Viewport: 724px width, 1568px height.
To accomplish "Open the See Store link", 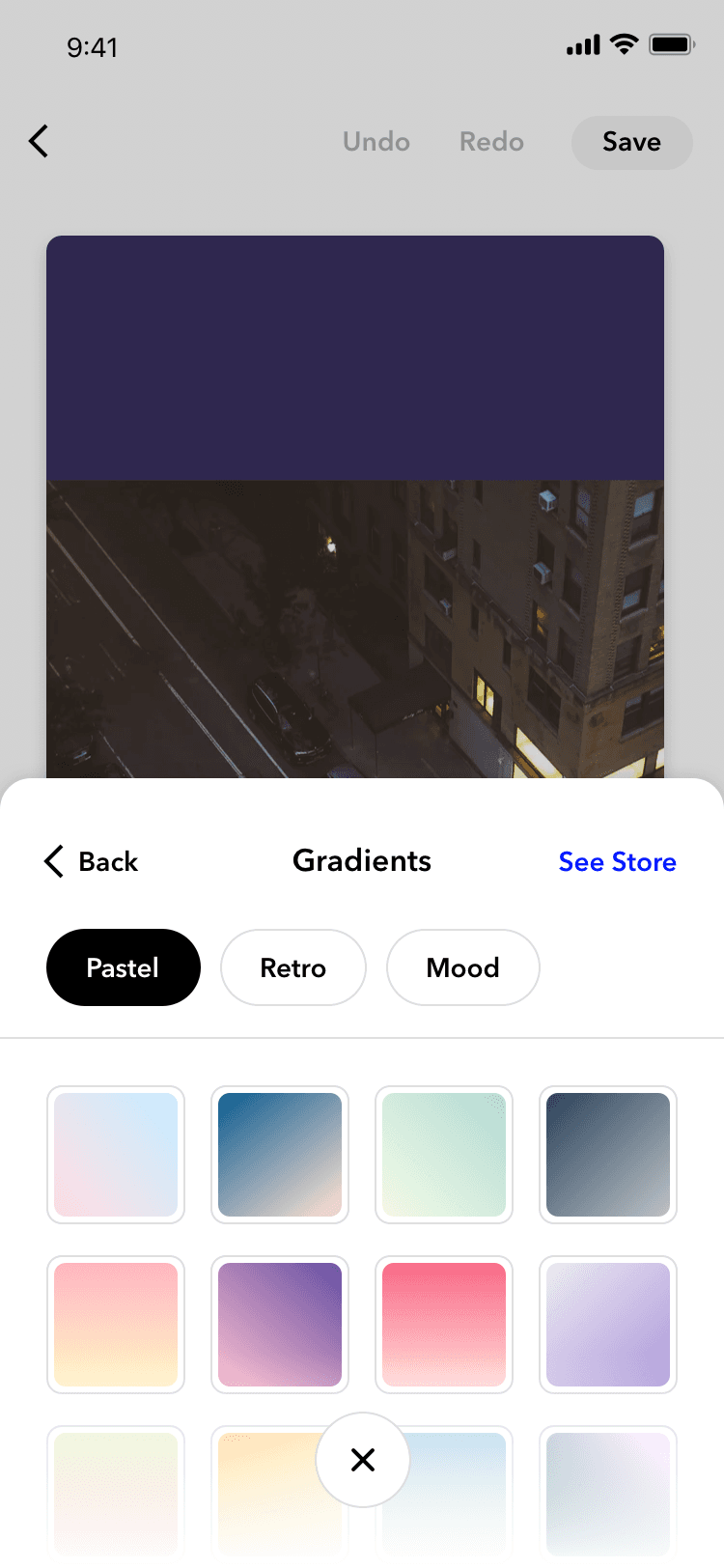I will pos(617,861).
